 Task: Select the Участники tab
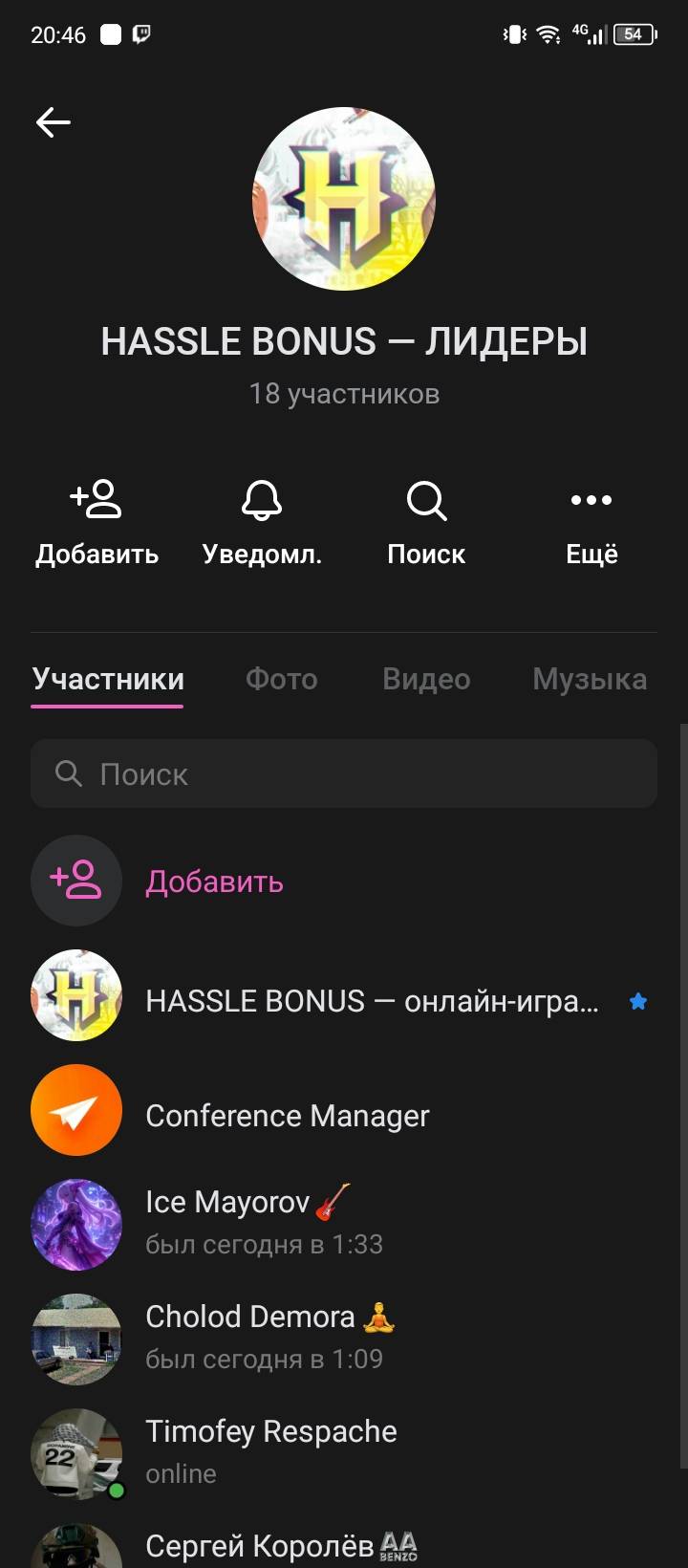tap(108, 679)
